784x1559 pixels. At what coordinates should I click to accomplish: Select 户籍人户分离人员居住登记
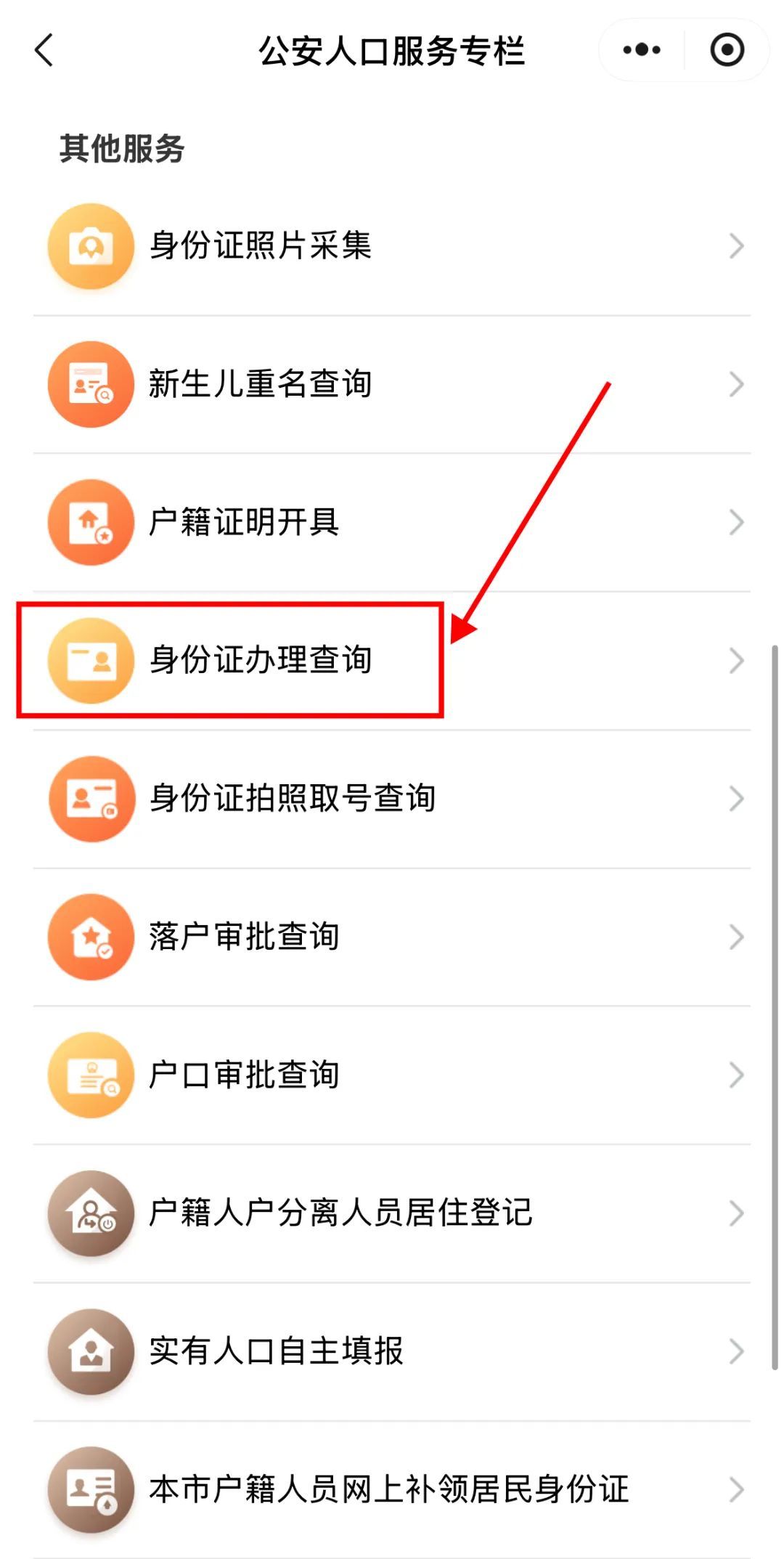tap(392, 1213)
